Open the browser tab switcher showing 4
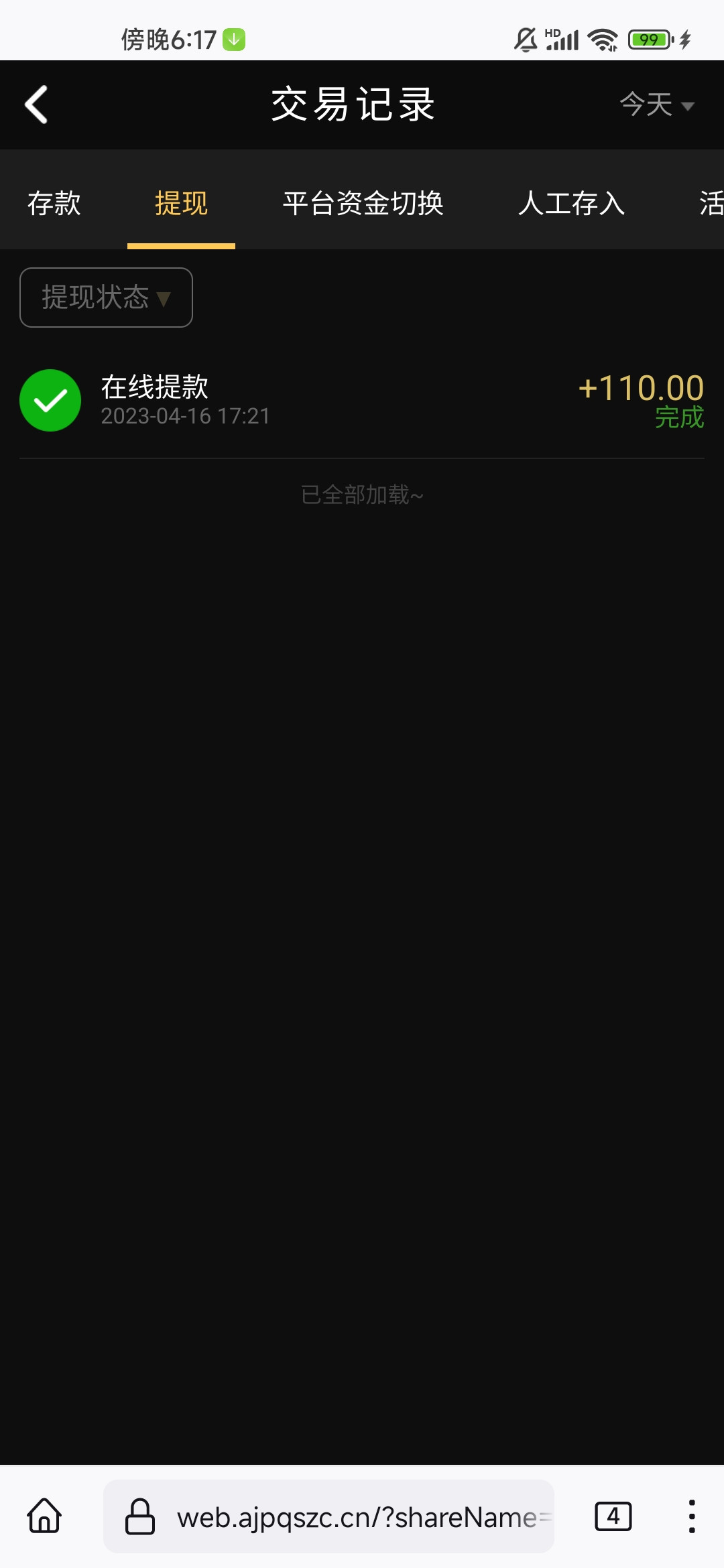This screenshot has height=1568, width=724. pos(613,1516)
